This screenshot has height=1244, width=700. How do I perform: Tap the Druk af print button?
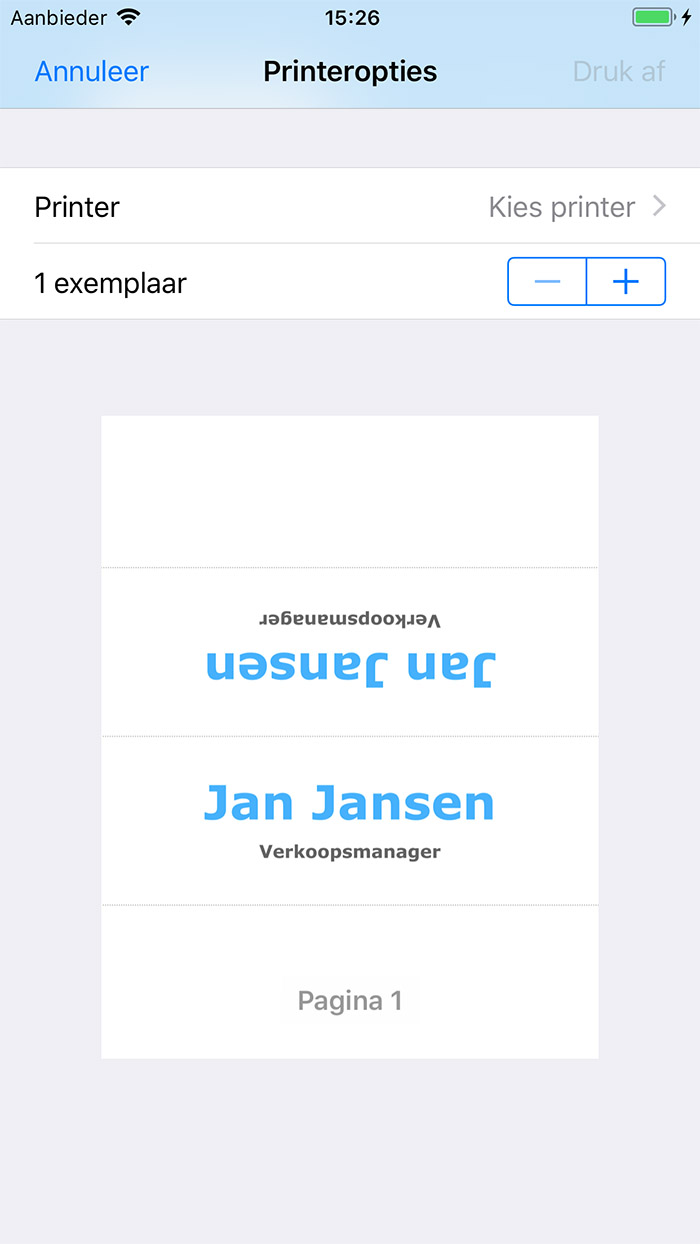(x=619, y=72)
